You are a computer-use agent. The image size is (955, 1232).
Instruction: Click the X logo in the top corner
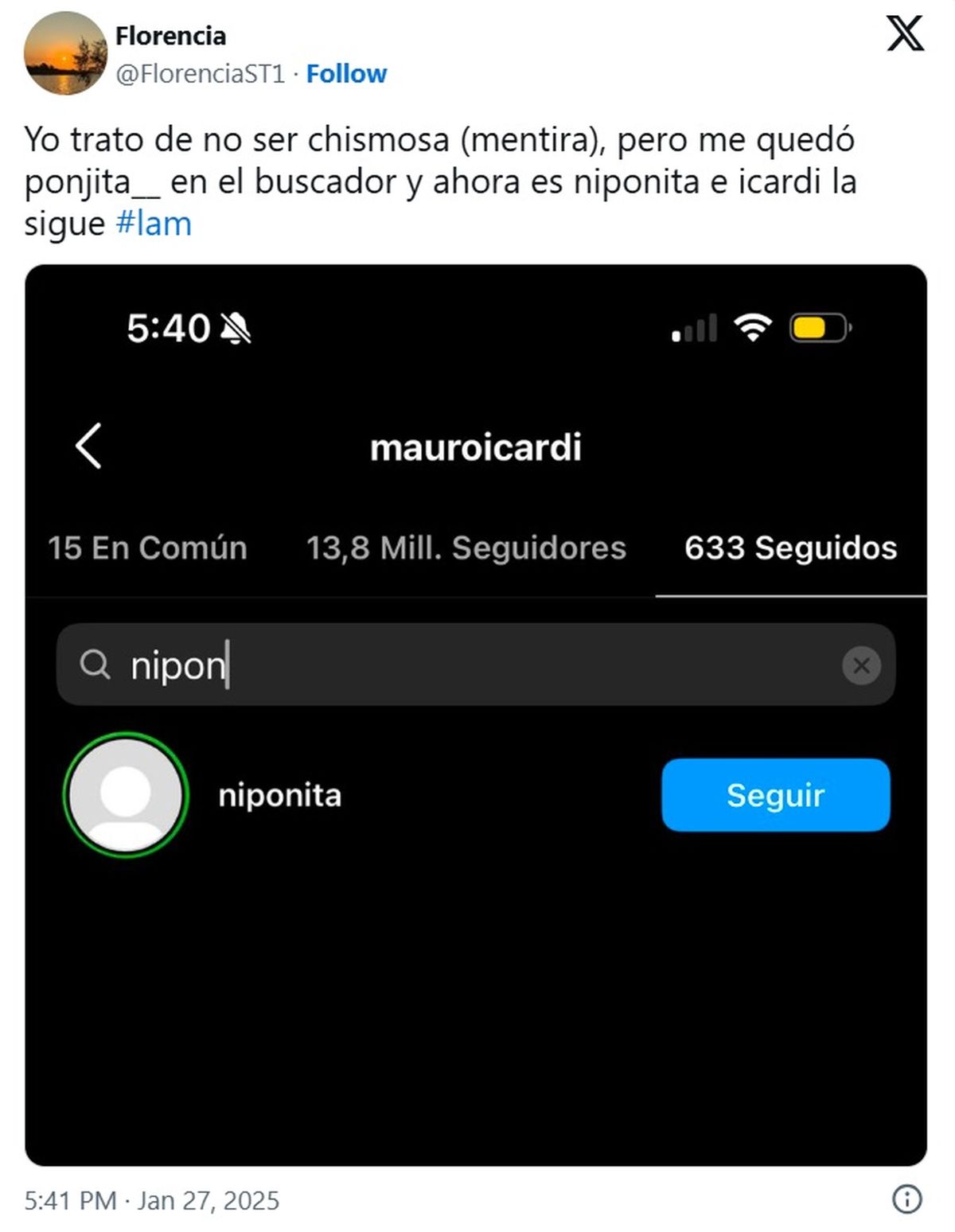tap(903, 33)
